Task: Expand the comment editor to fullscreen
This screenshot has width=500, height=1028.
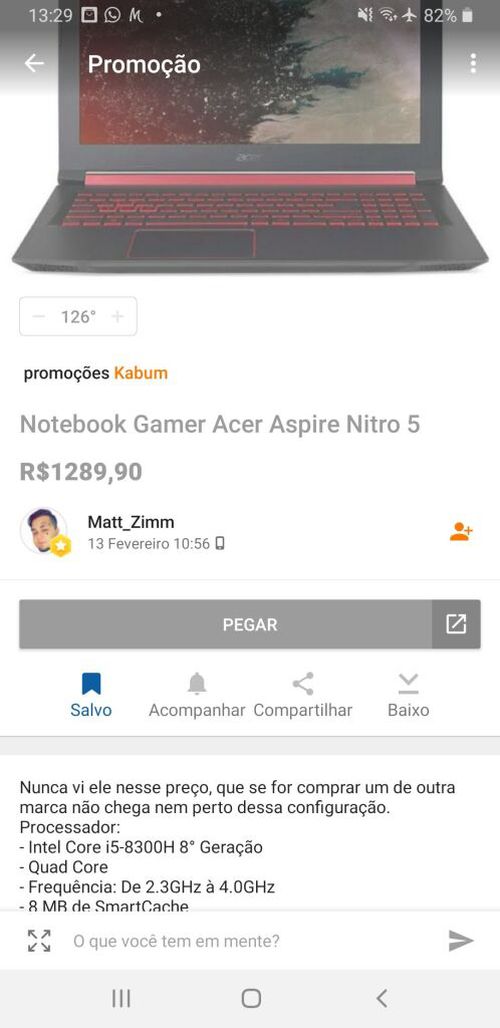Action: 39,941
